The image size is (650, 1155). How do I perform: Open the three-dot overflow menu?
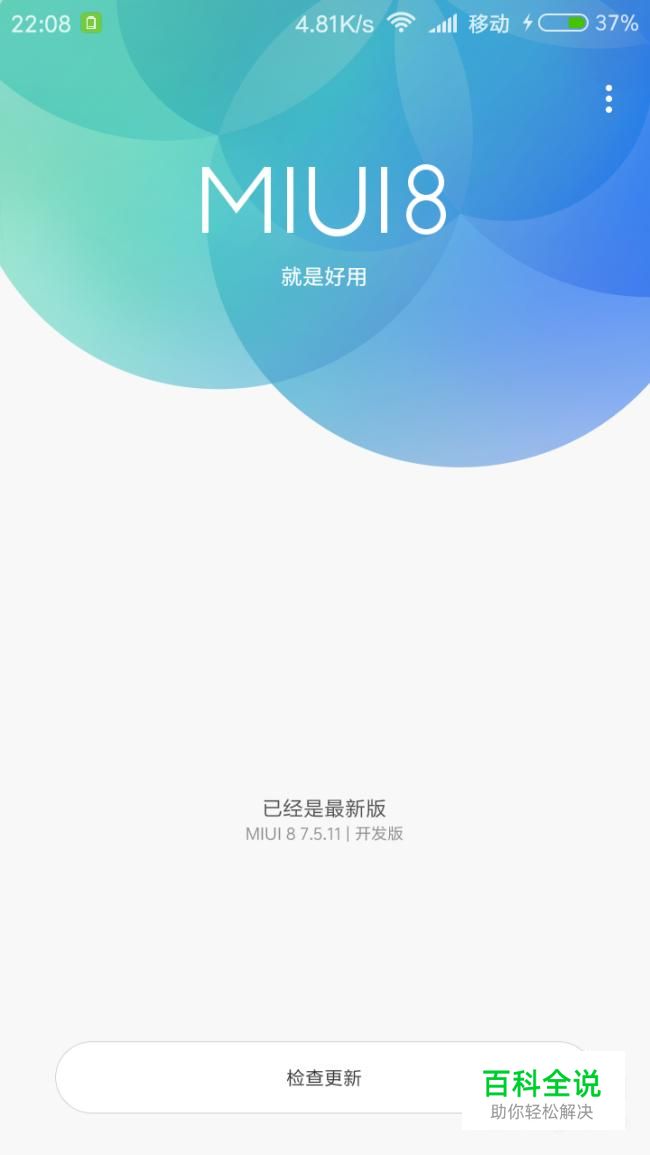608,99
